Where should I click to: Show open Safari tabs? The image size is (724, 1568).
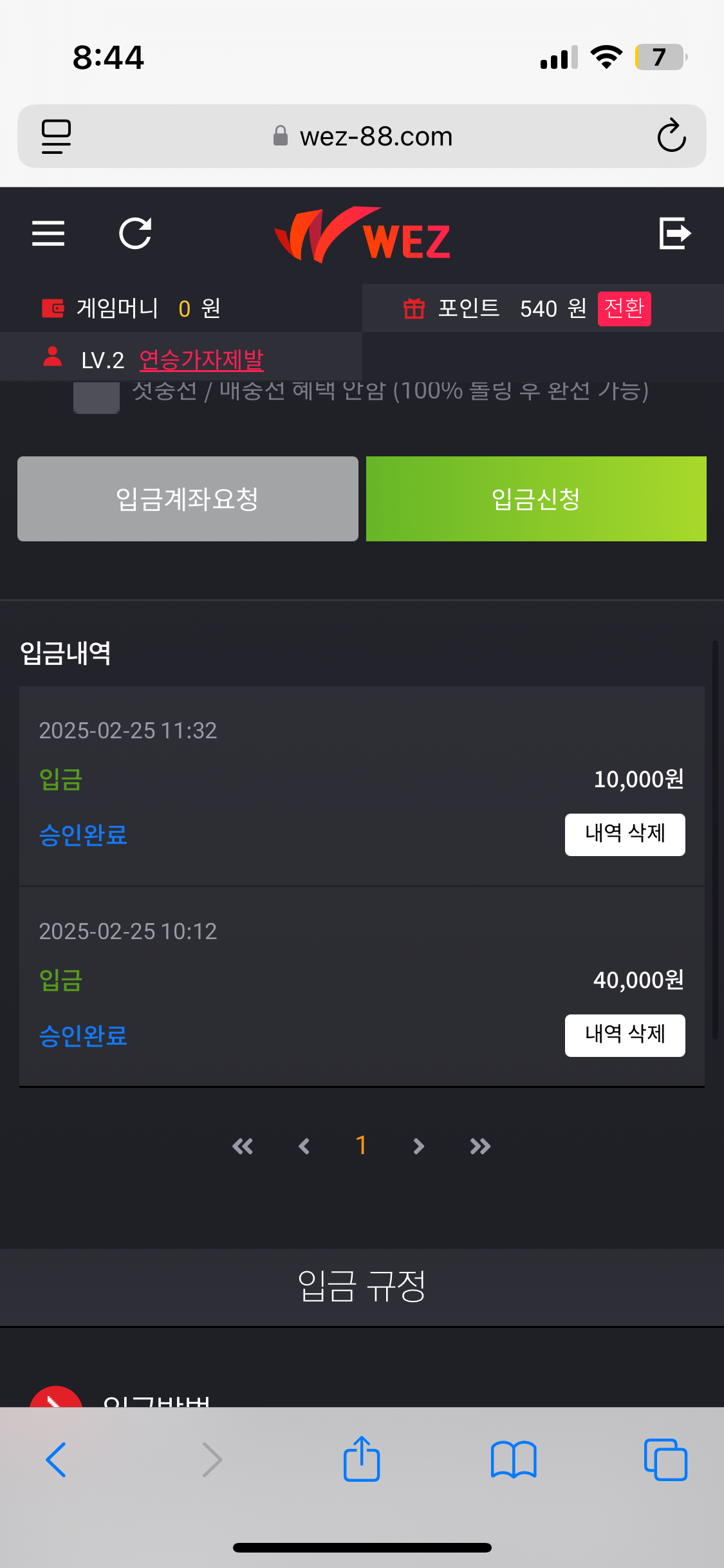[665, 1460]
